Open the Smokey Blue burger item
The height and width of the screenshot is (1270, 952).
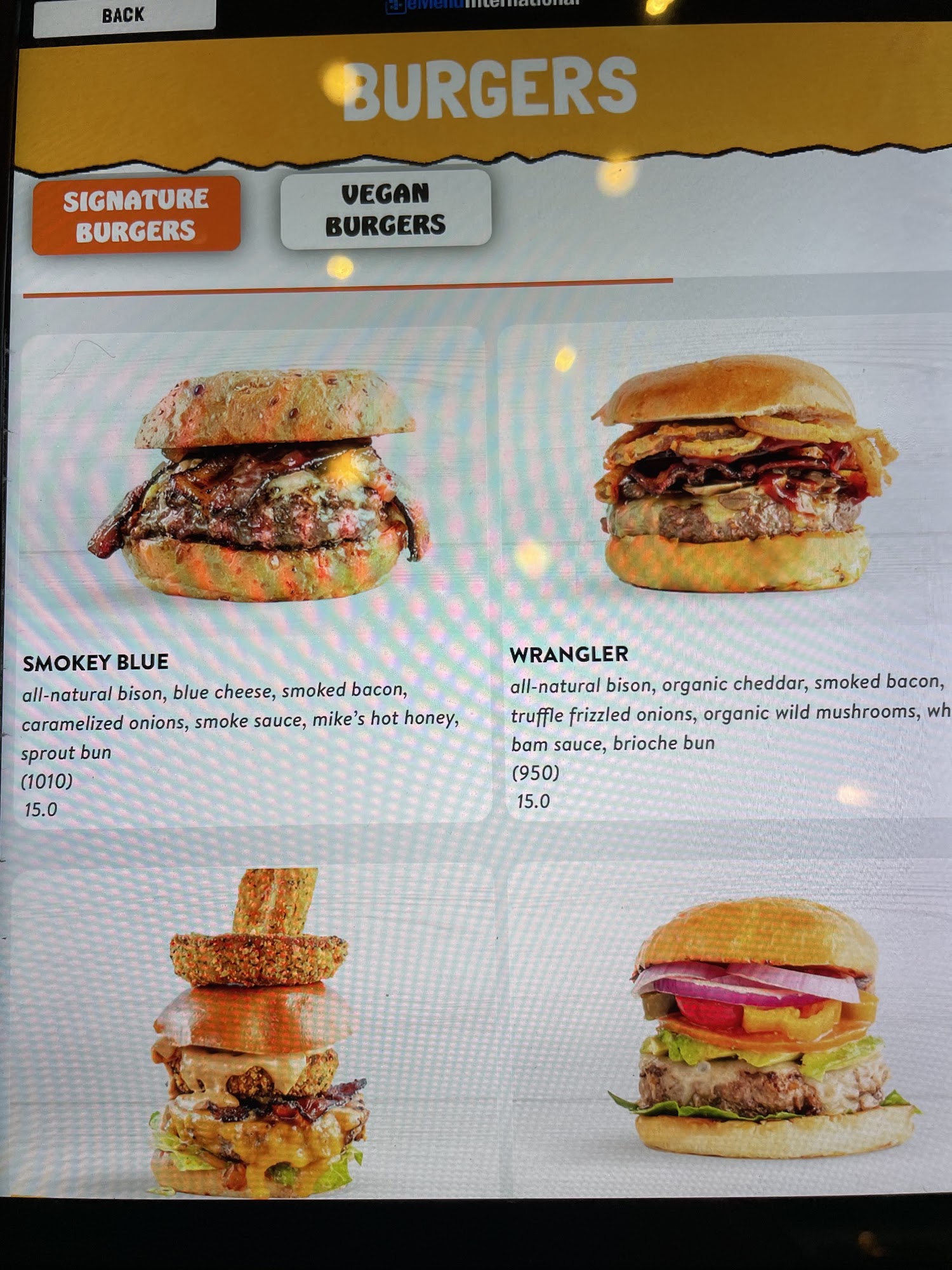coord(254,571)
